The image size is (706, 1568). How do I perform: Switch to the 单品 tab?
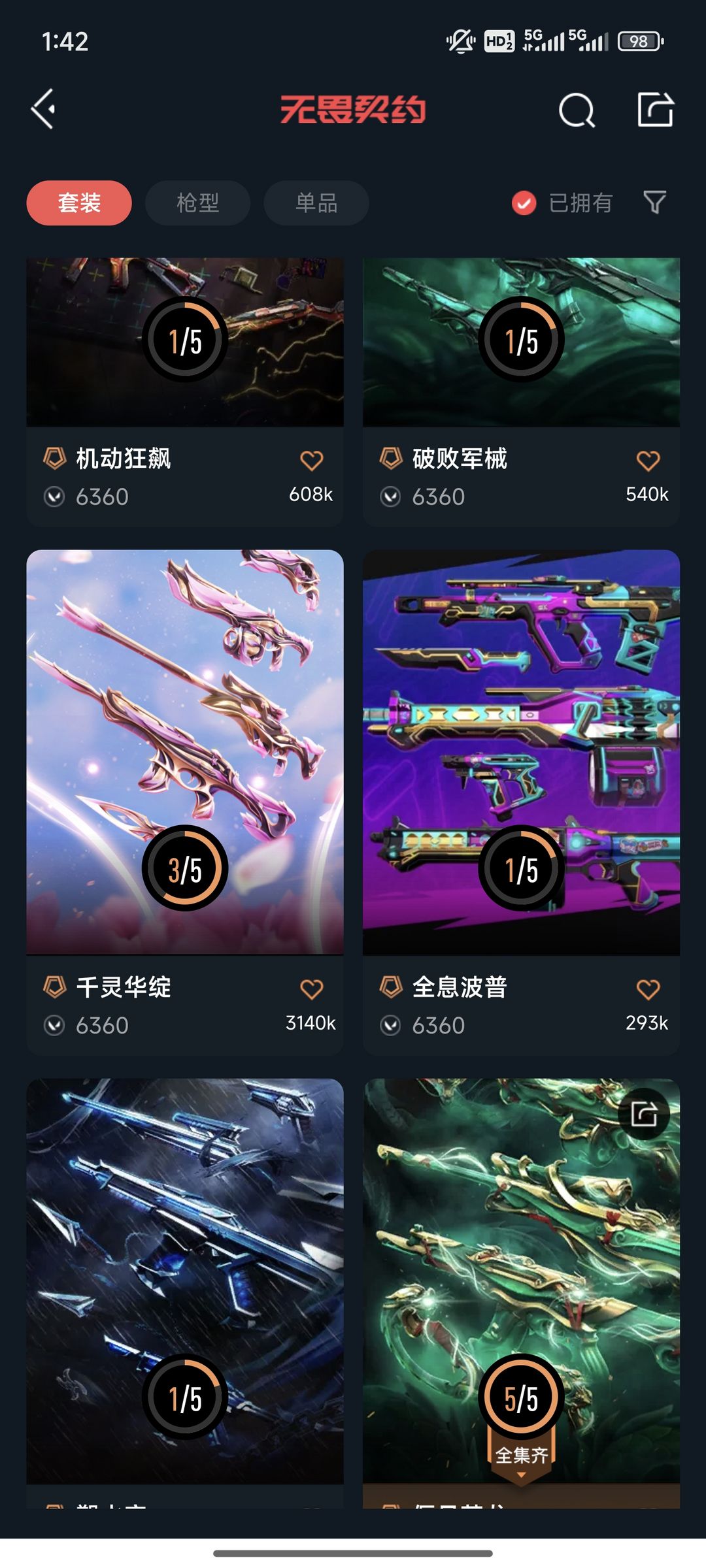(316, 203)
